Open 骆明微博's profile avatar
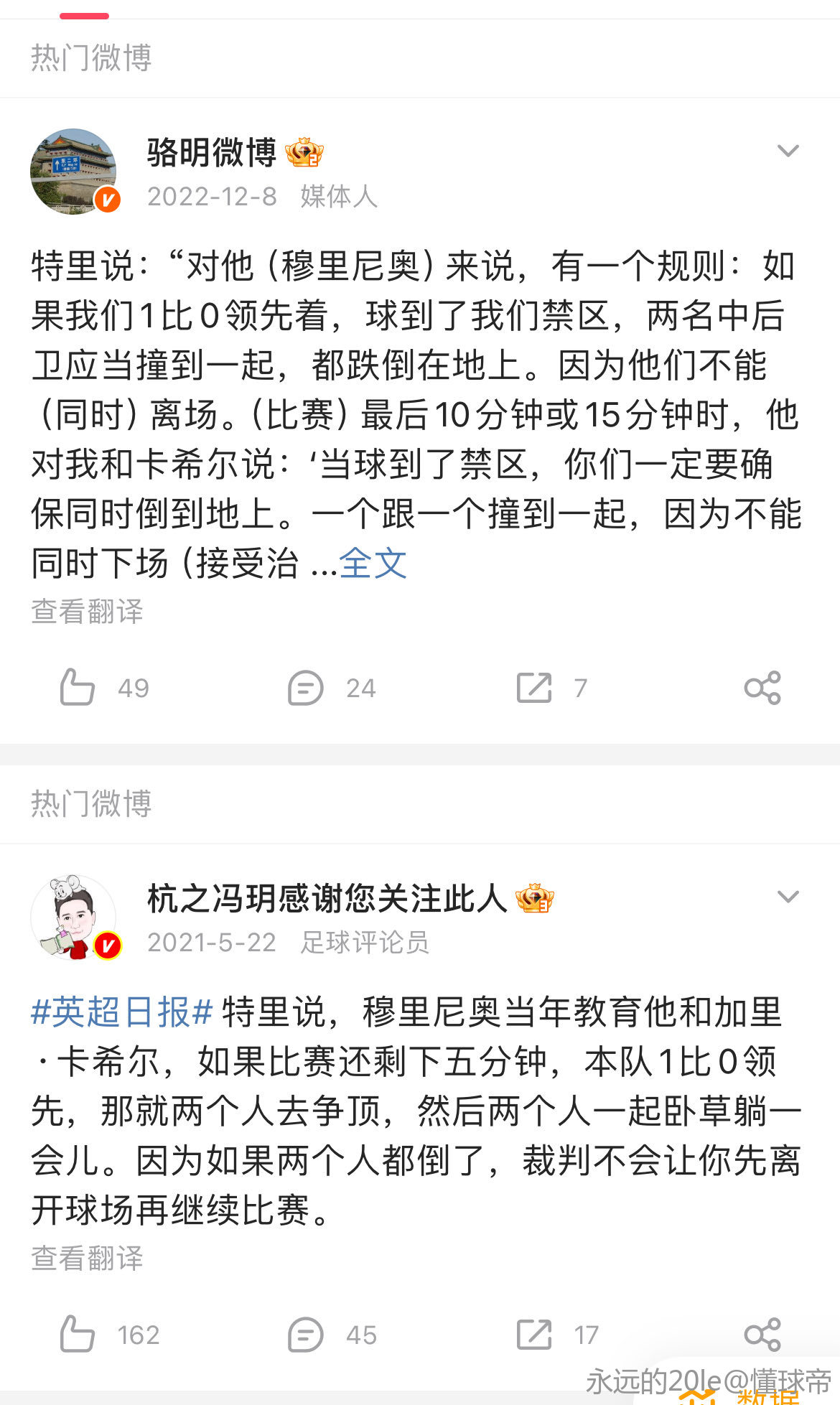This screenshot has width=840, height=1405. pyautogui.click(x=73, y=172)
